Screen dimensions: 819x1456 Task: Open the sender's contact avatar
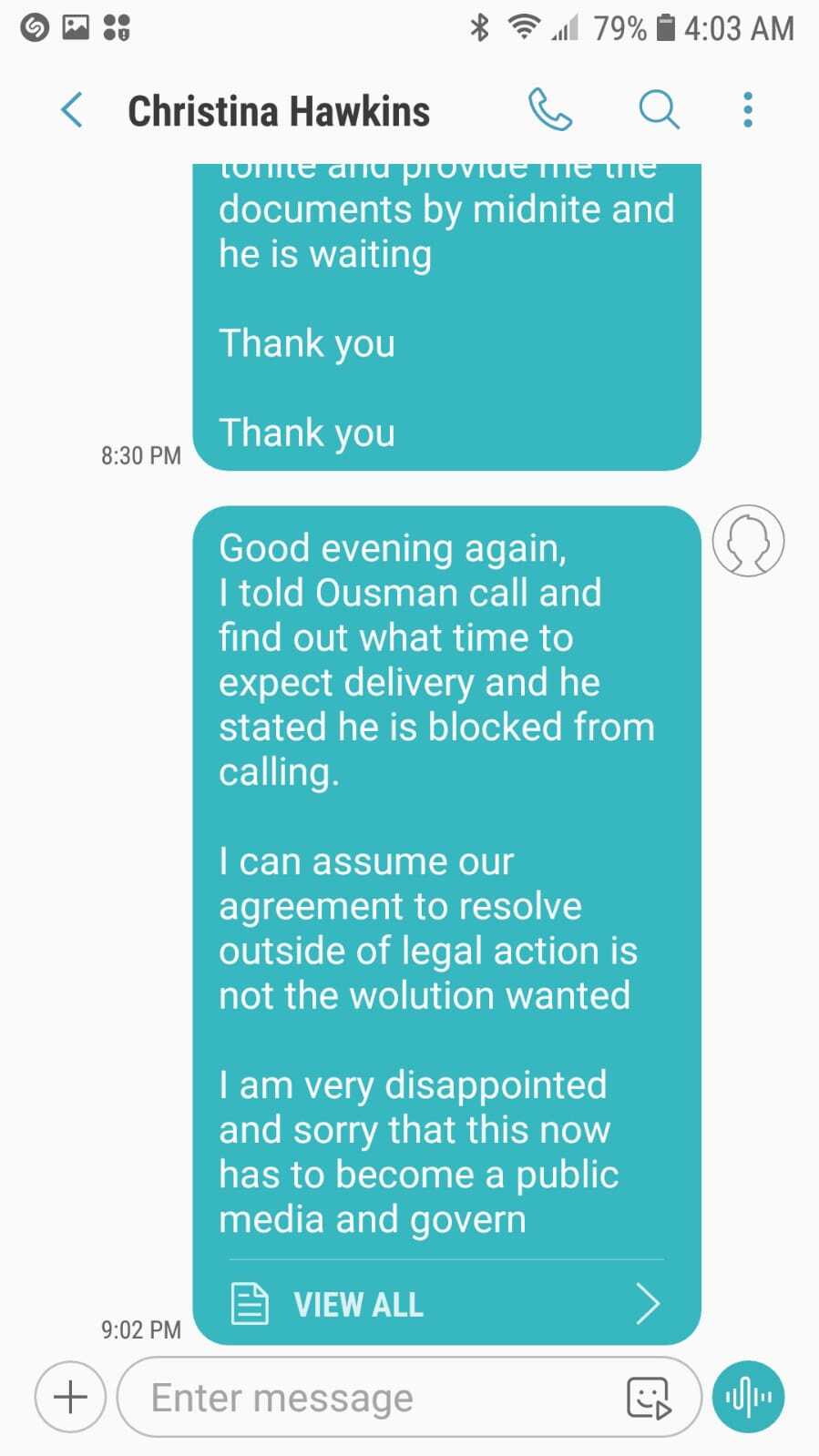tap(748, 541)
